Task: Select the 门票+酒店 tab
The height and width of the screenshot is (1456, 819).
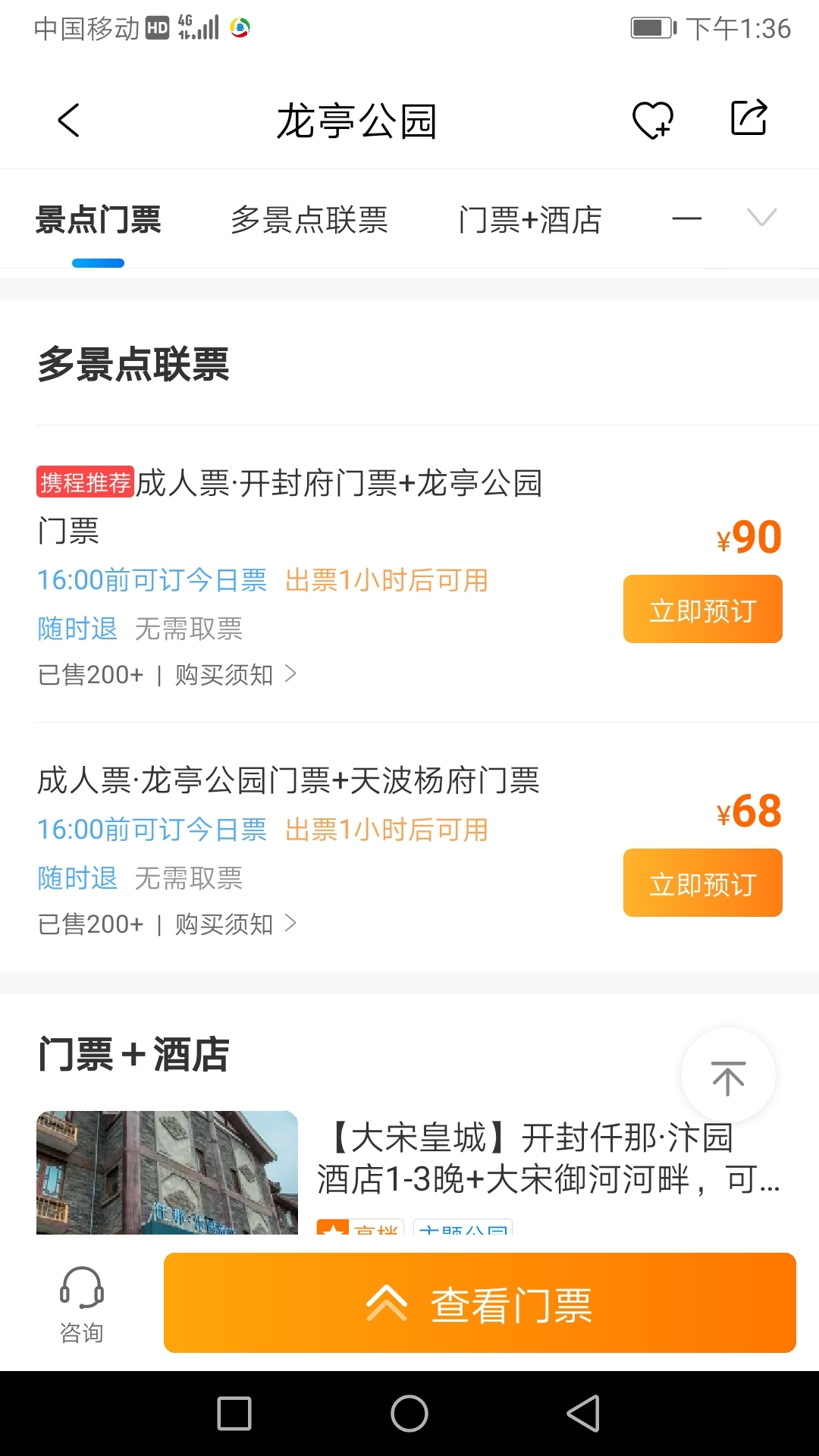Action: pyautogui.click(x=530, y=221)
